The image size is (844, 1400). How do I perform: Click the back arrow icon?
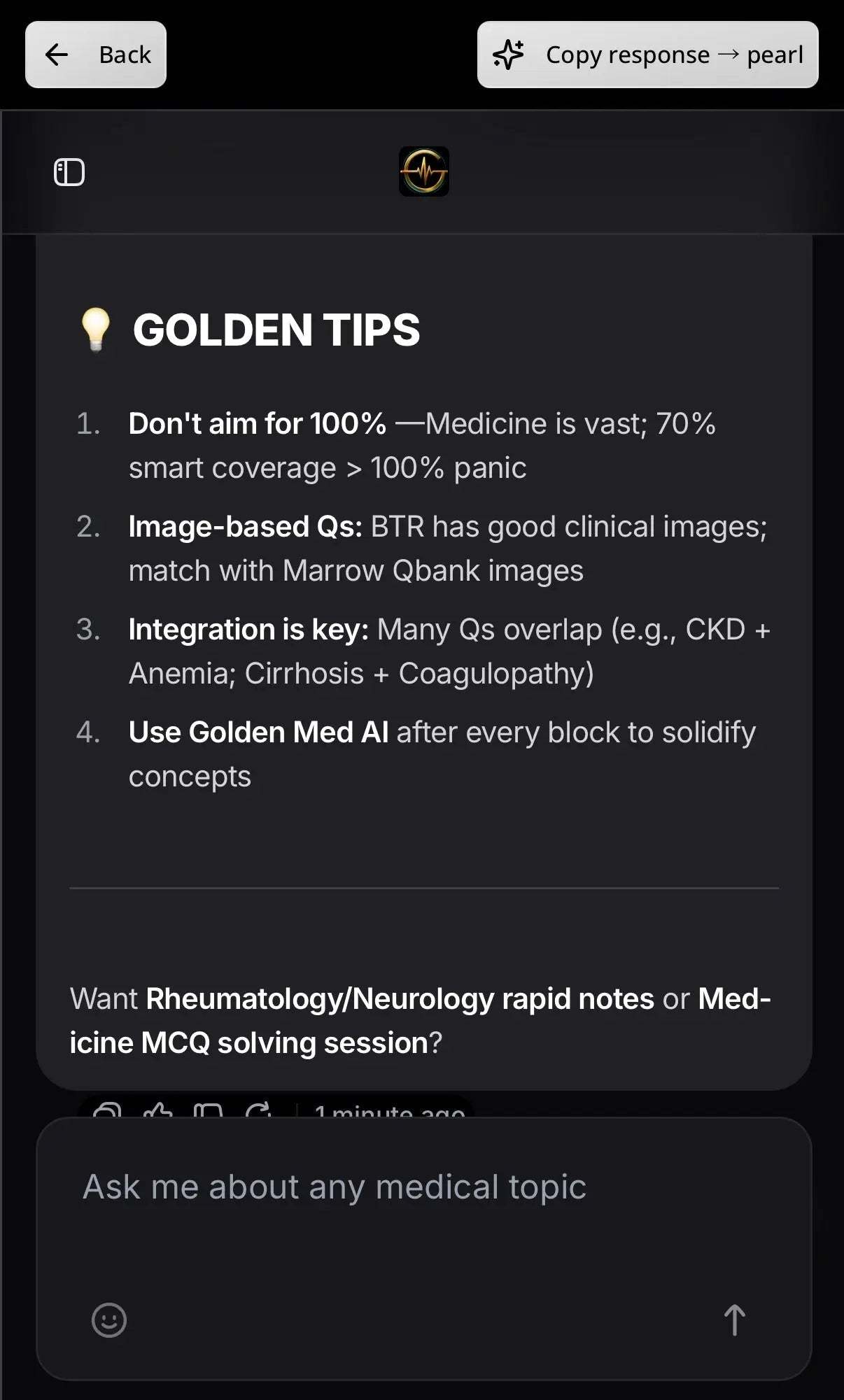(56, 55)
